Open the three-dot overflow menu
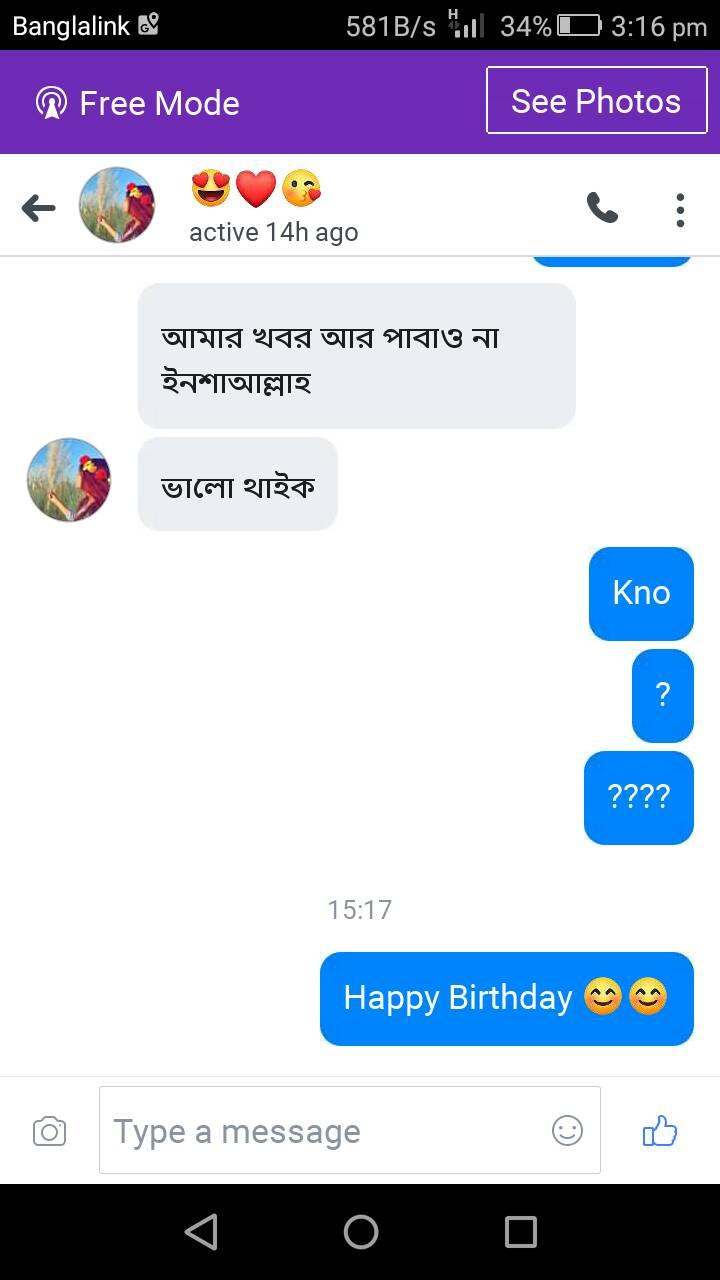 click(x=680, y=209)
